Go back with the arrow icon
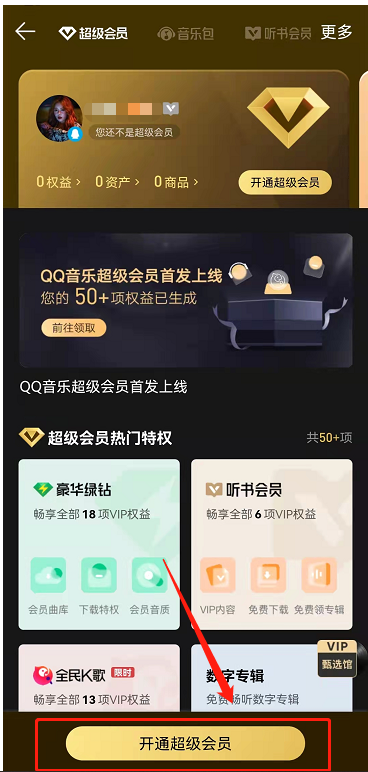The image size is (368, 772). (25, 32)
